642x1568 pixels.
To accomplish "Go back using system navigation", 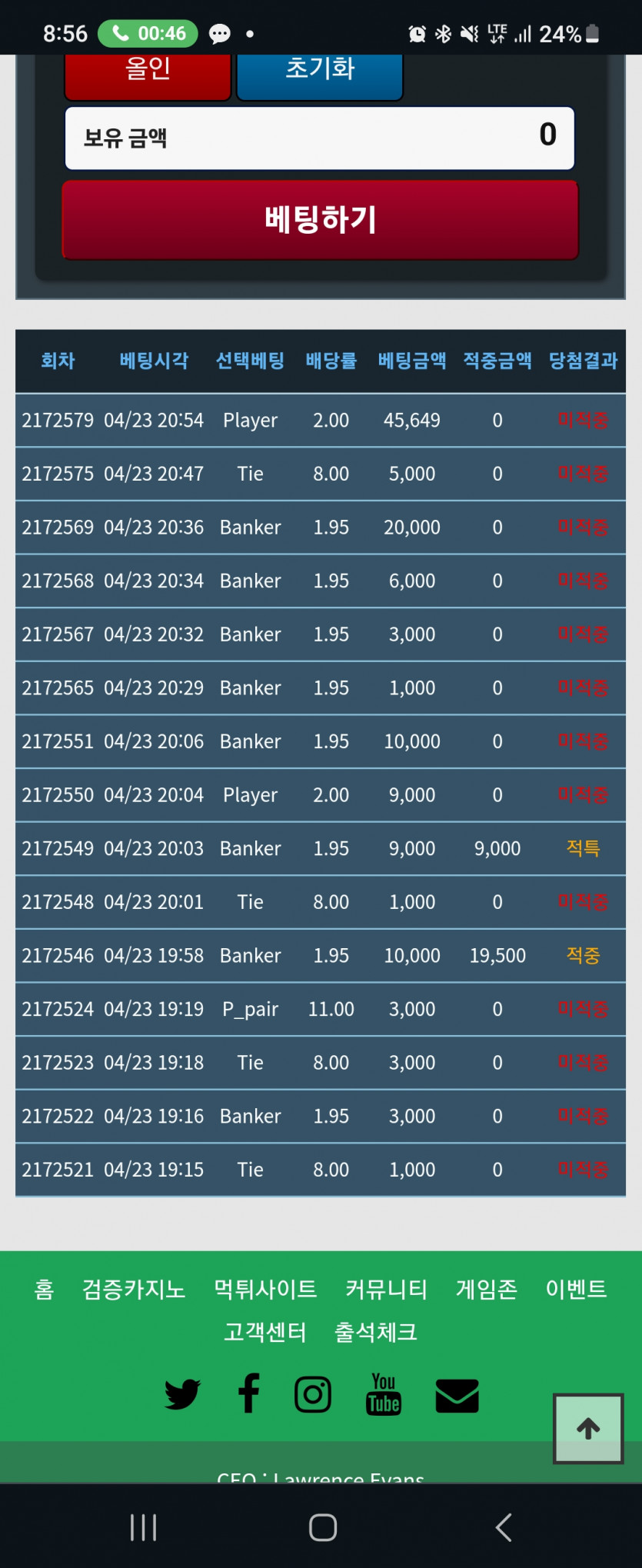I will pos(504,1527).
